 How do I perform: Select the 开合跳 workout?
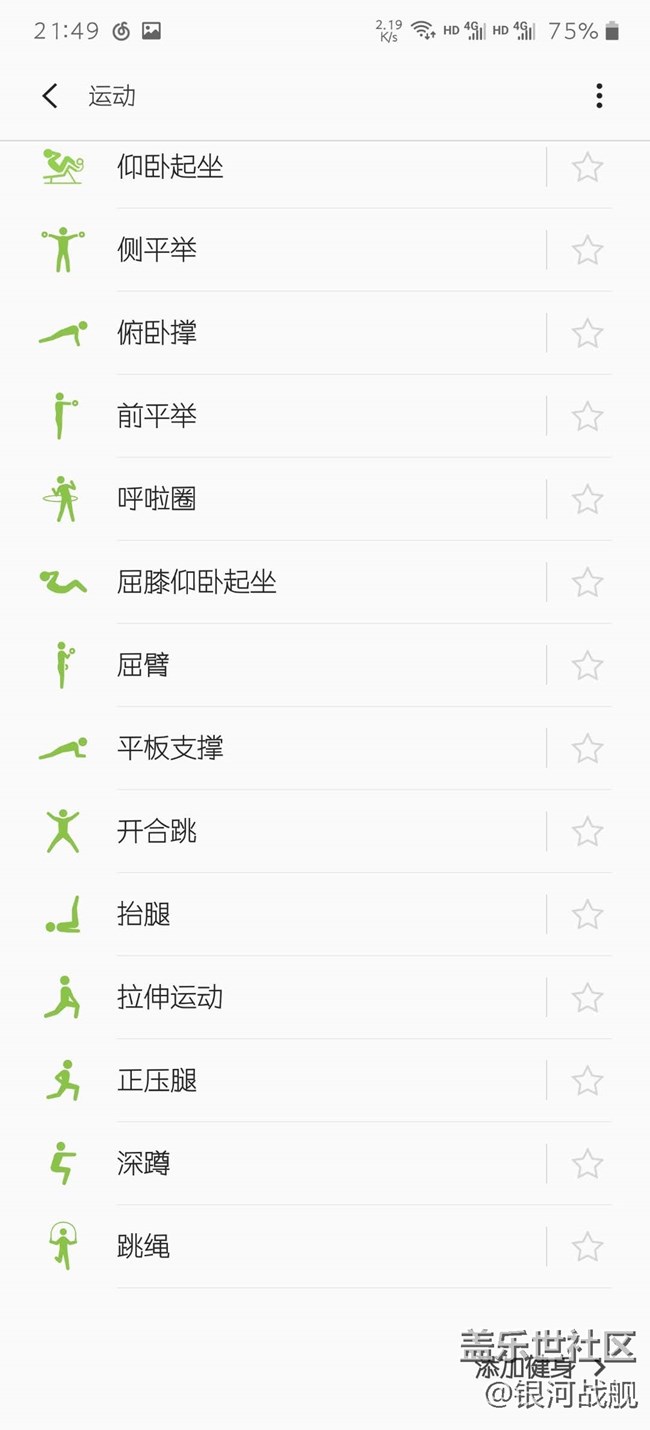tap(157, 831)
